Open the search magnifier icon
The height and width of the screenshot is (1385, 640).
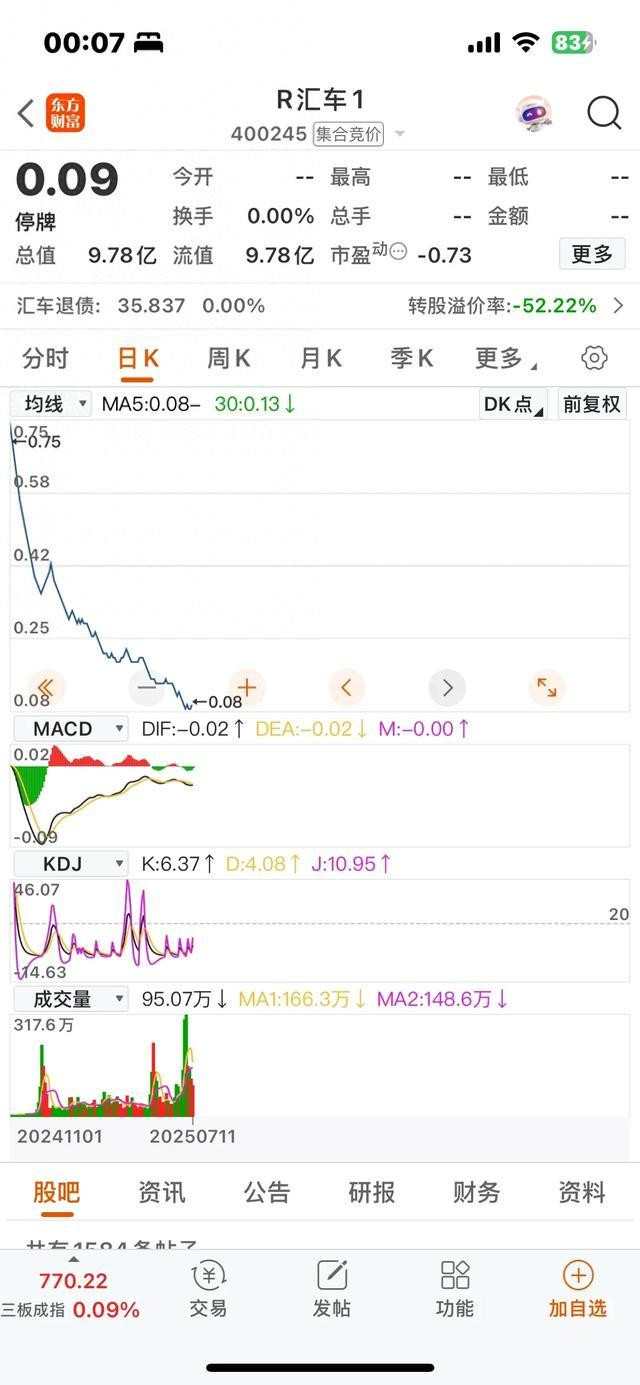pyautogui.click(x=604, y=114)
